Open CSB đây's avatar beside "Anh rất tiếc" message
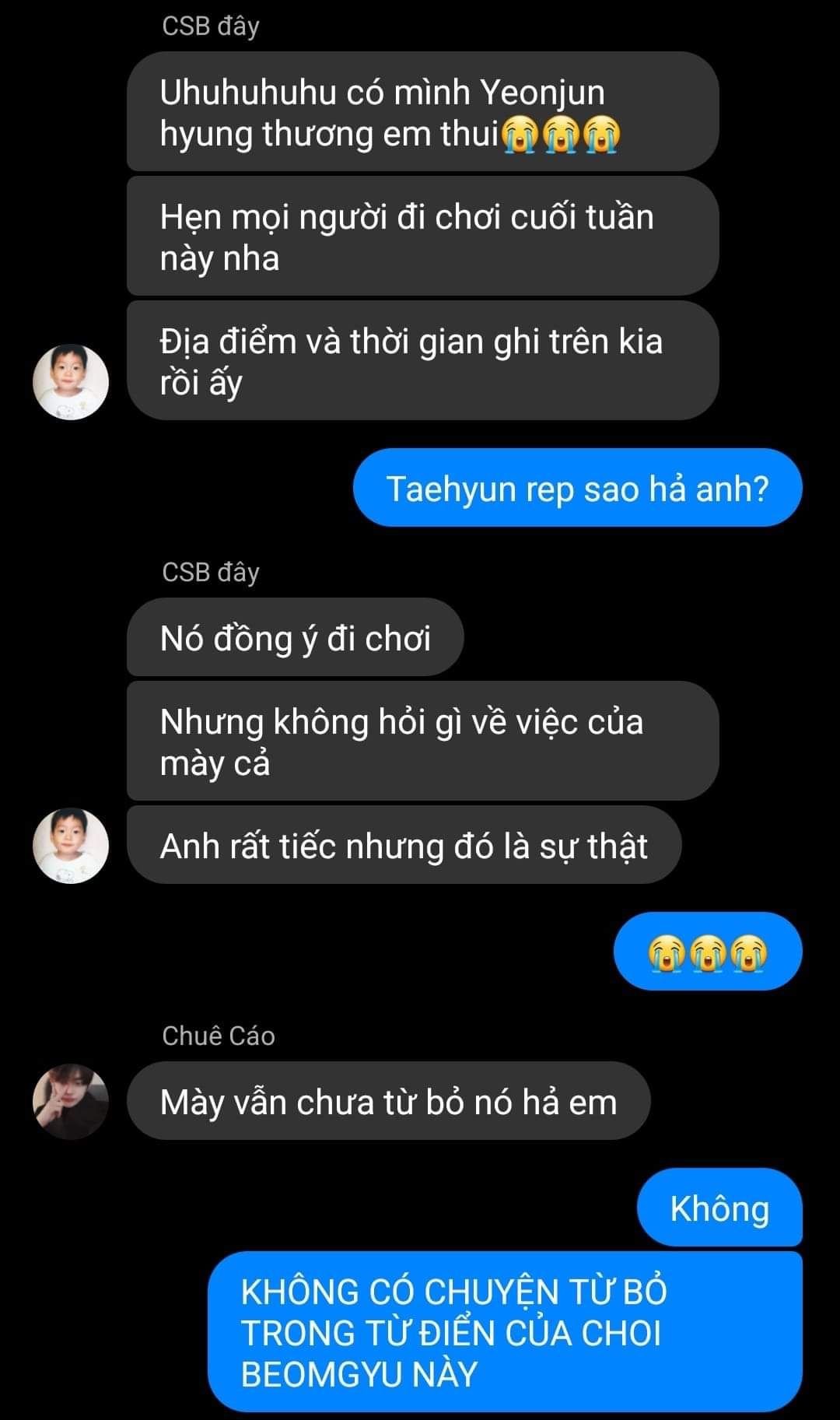The height and width of the screenshot is (1420, 840). tap(71, 846)
